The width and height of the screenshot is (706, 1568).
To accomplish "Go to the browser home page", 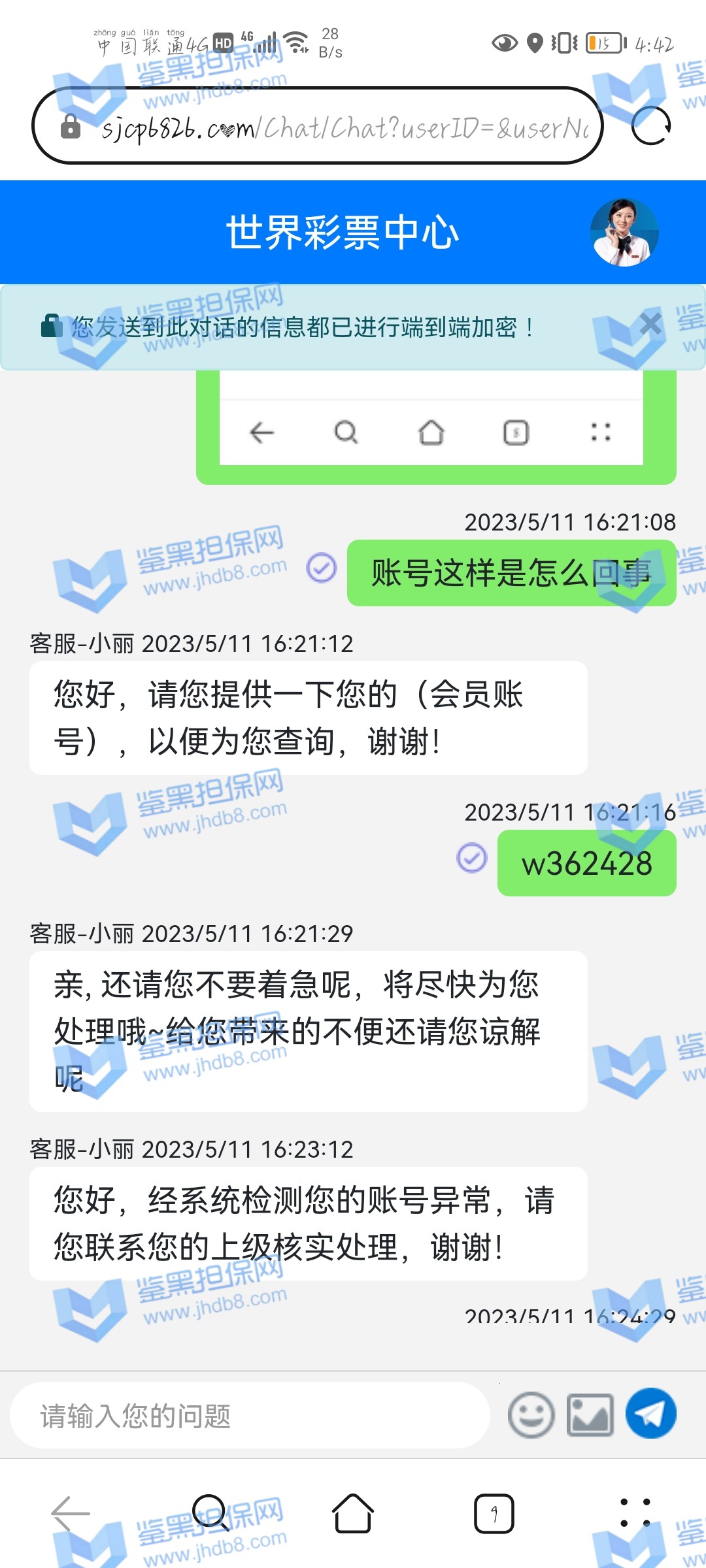I will point(353,1513).
